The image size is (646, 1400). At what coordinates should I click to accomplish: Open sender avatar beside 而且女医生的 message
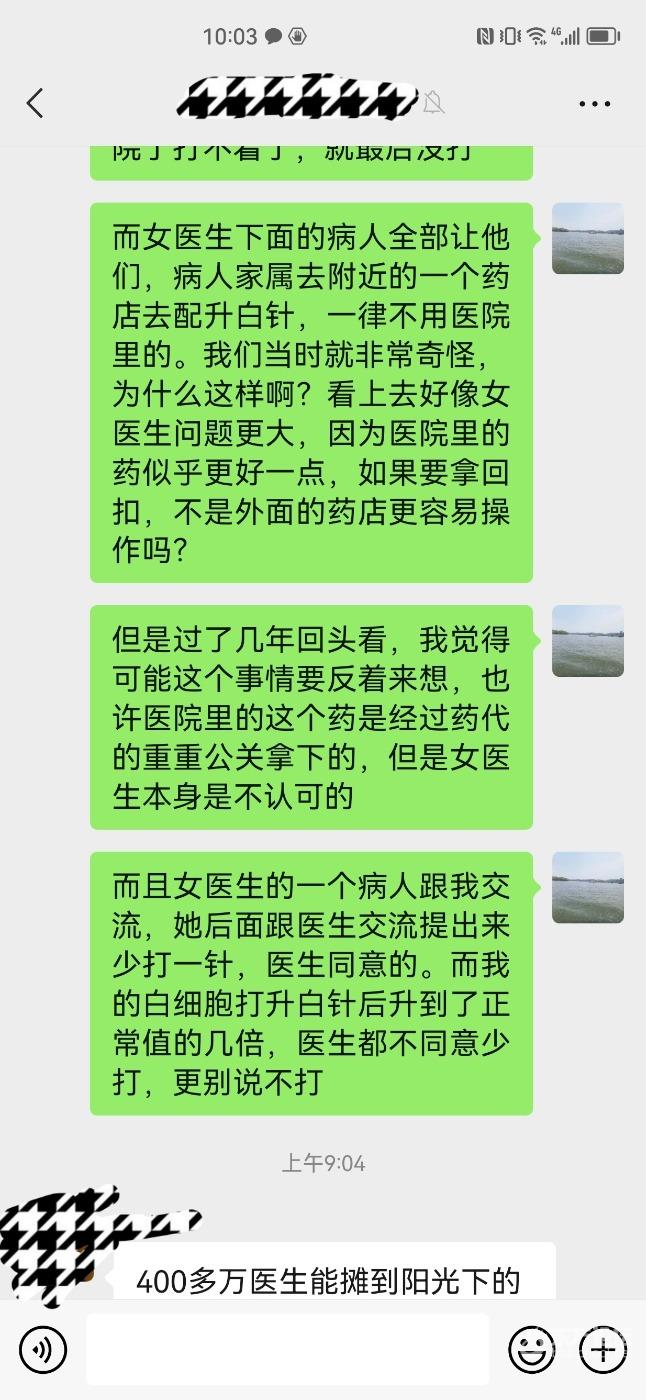588,888
